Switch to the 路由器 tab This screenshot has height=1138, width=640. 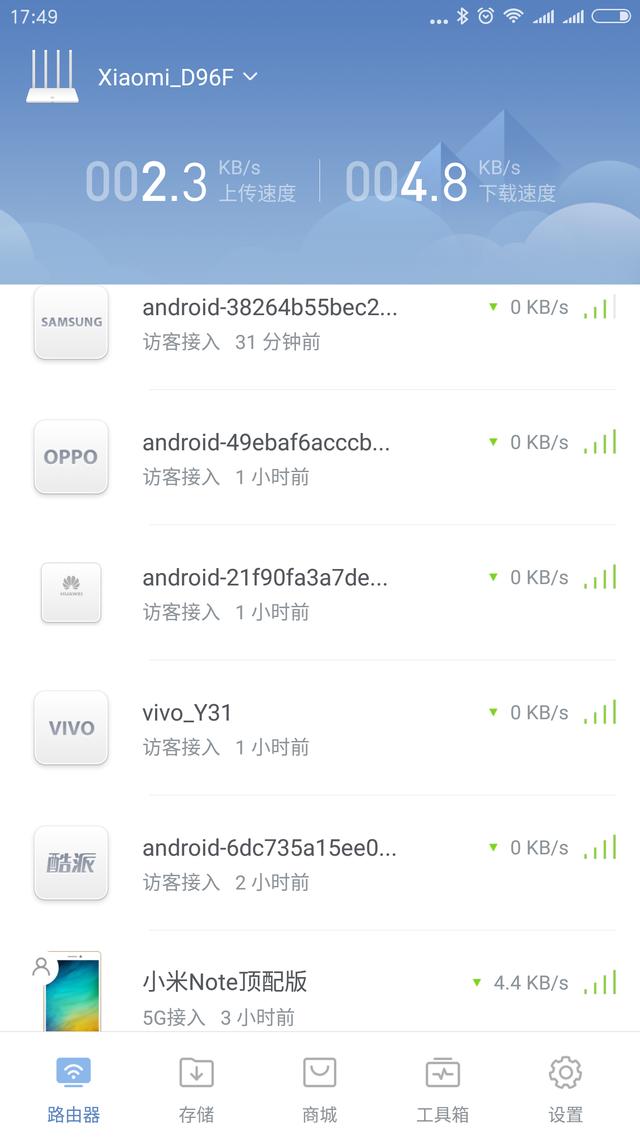click(73, 1089)
